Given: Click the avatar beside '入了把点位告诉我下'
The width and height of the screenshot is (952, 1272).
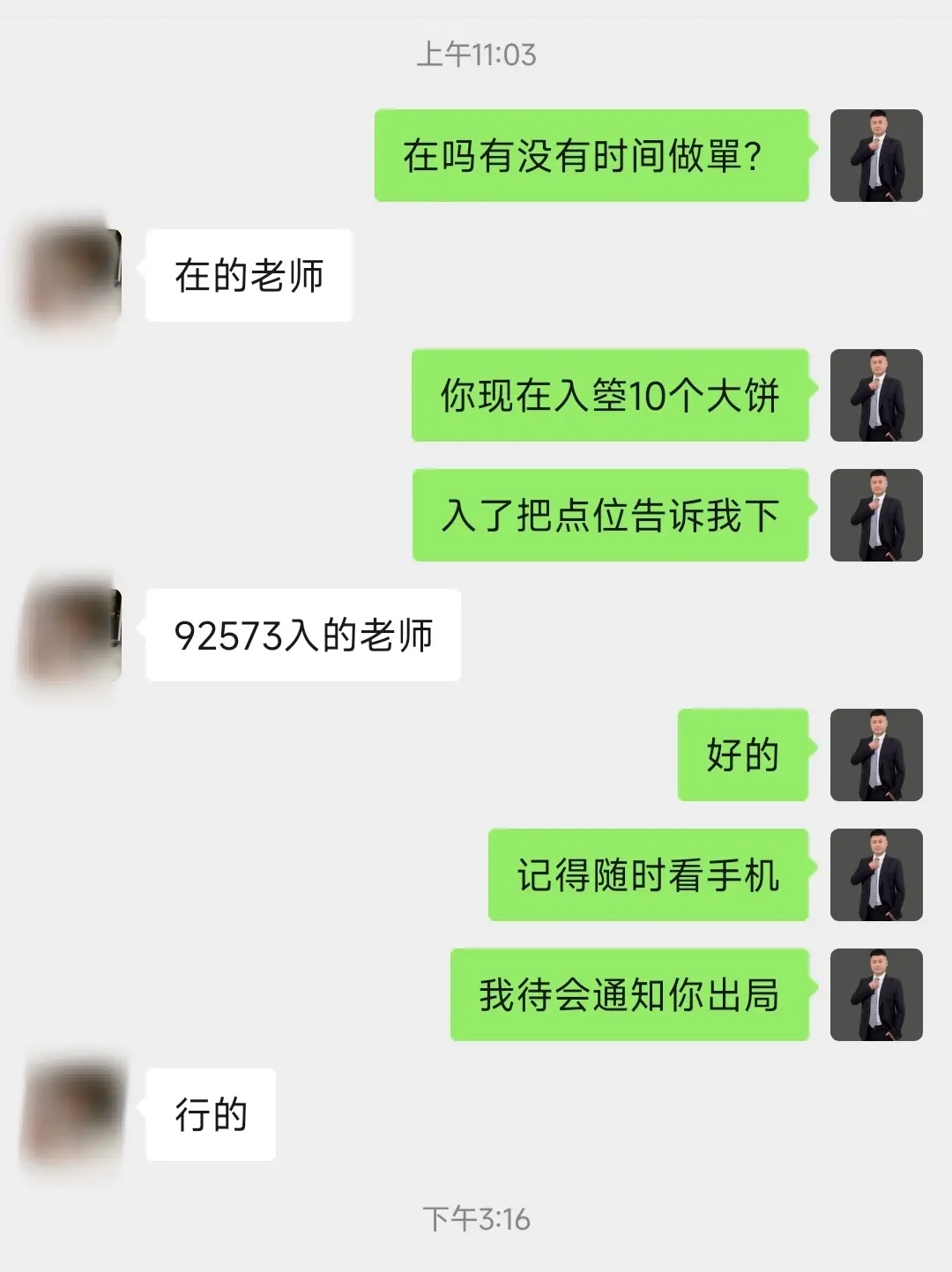Looking at the screenshot, I should coord(875,516).
